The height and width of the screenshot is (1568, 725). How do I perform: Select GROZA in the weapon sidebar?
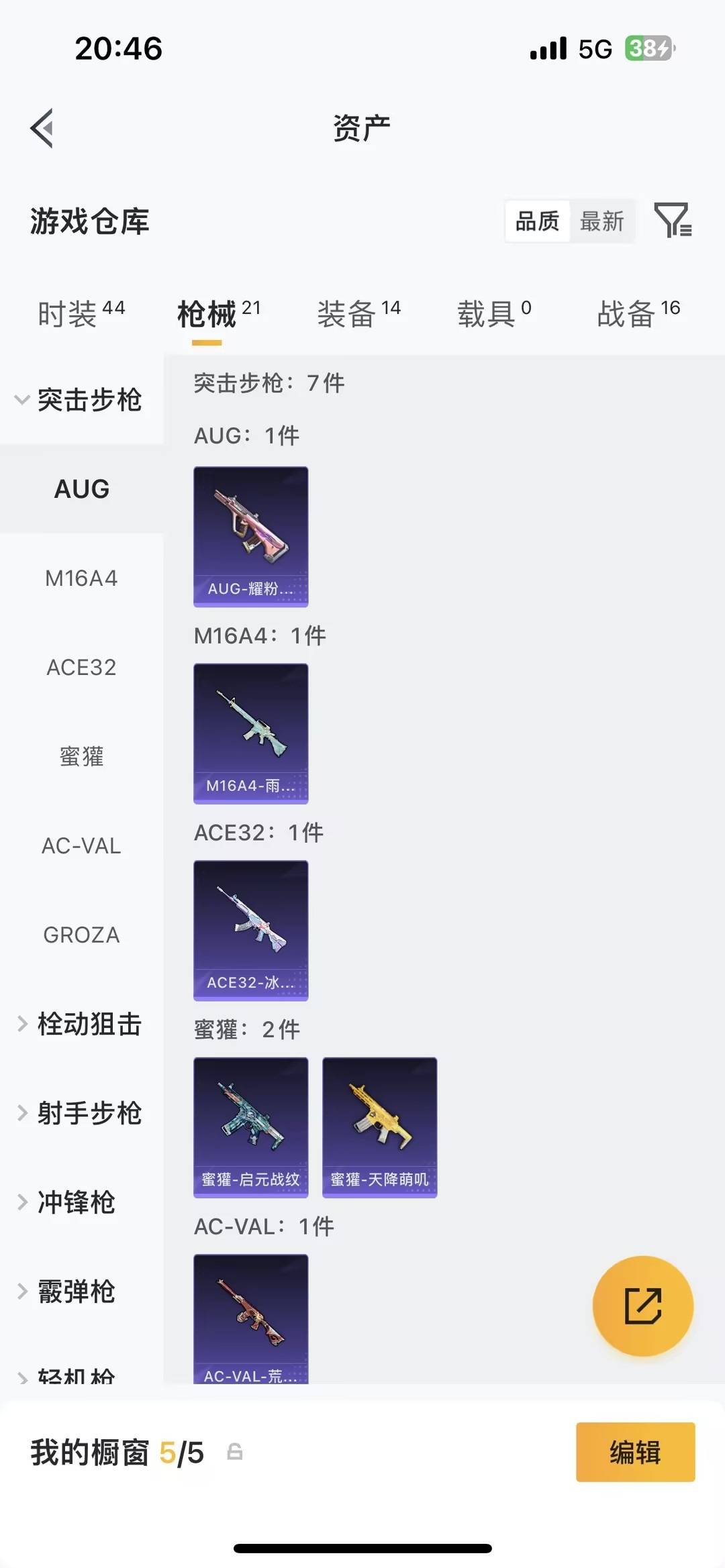click(x=81, y=935)
